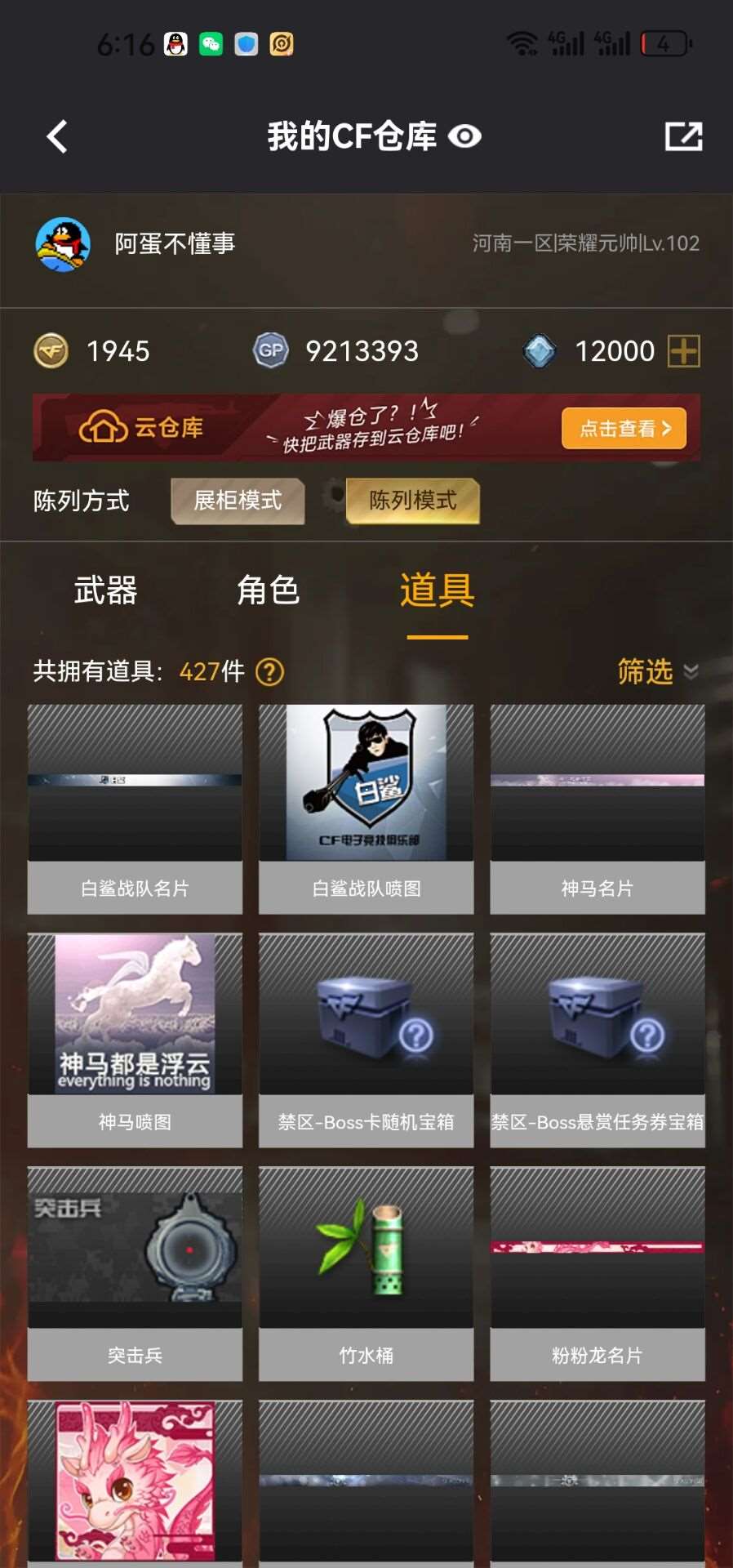Expand the 筛选 filter dropdown
Image resolution: width=733 pixels, height=1568 pixels.
(656, 671)
